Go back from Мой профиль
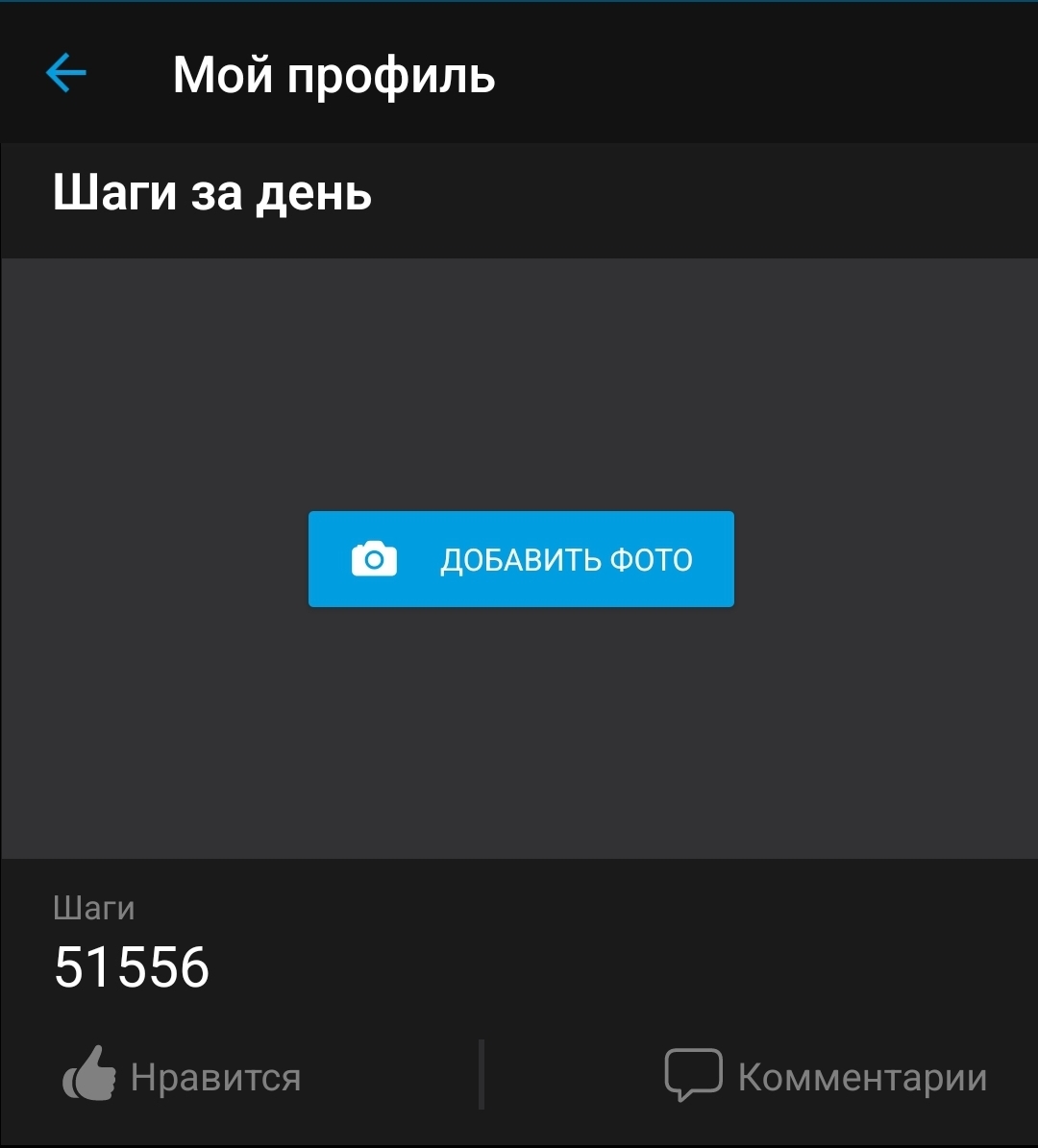 click(x=66, y=73)
